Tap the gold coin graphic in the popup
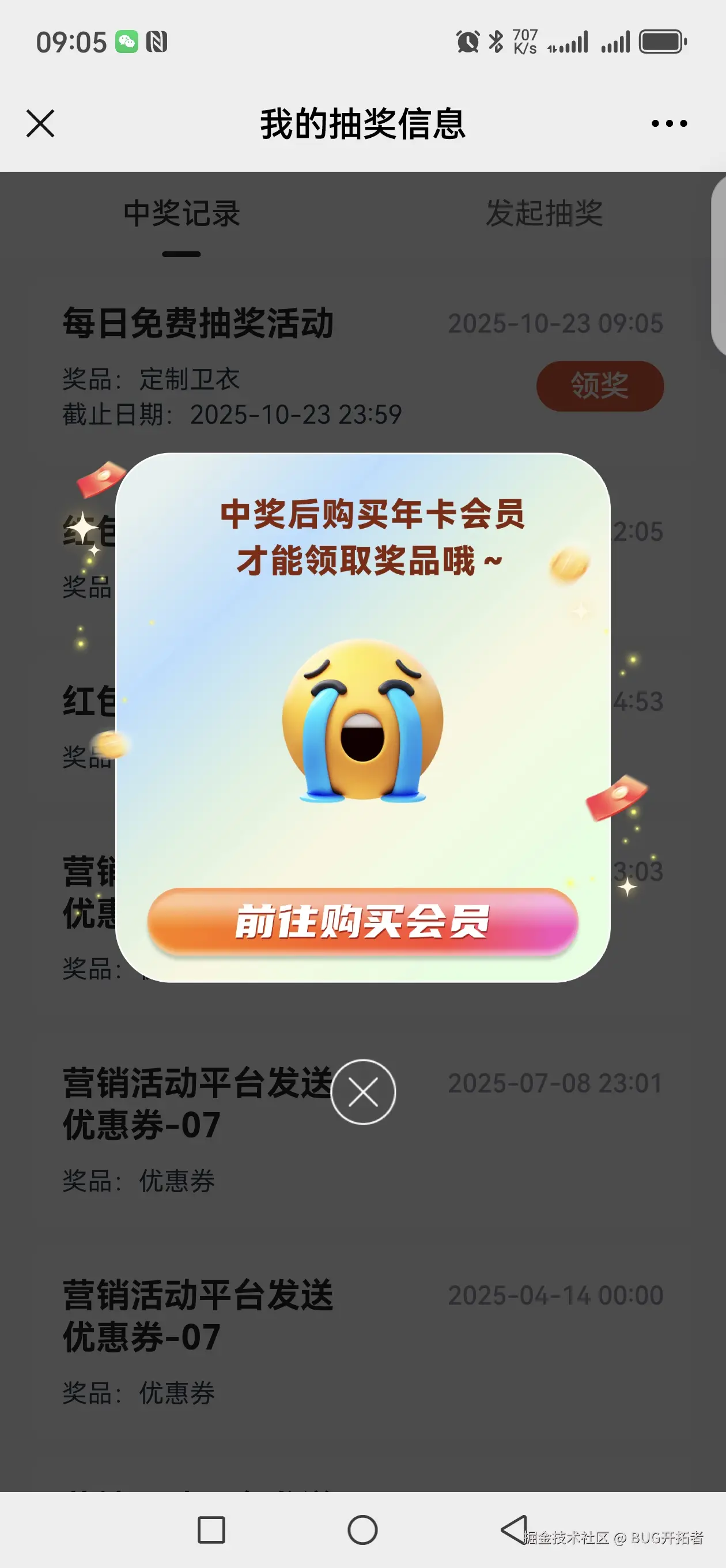726x1568 pixels. [569, 566]
